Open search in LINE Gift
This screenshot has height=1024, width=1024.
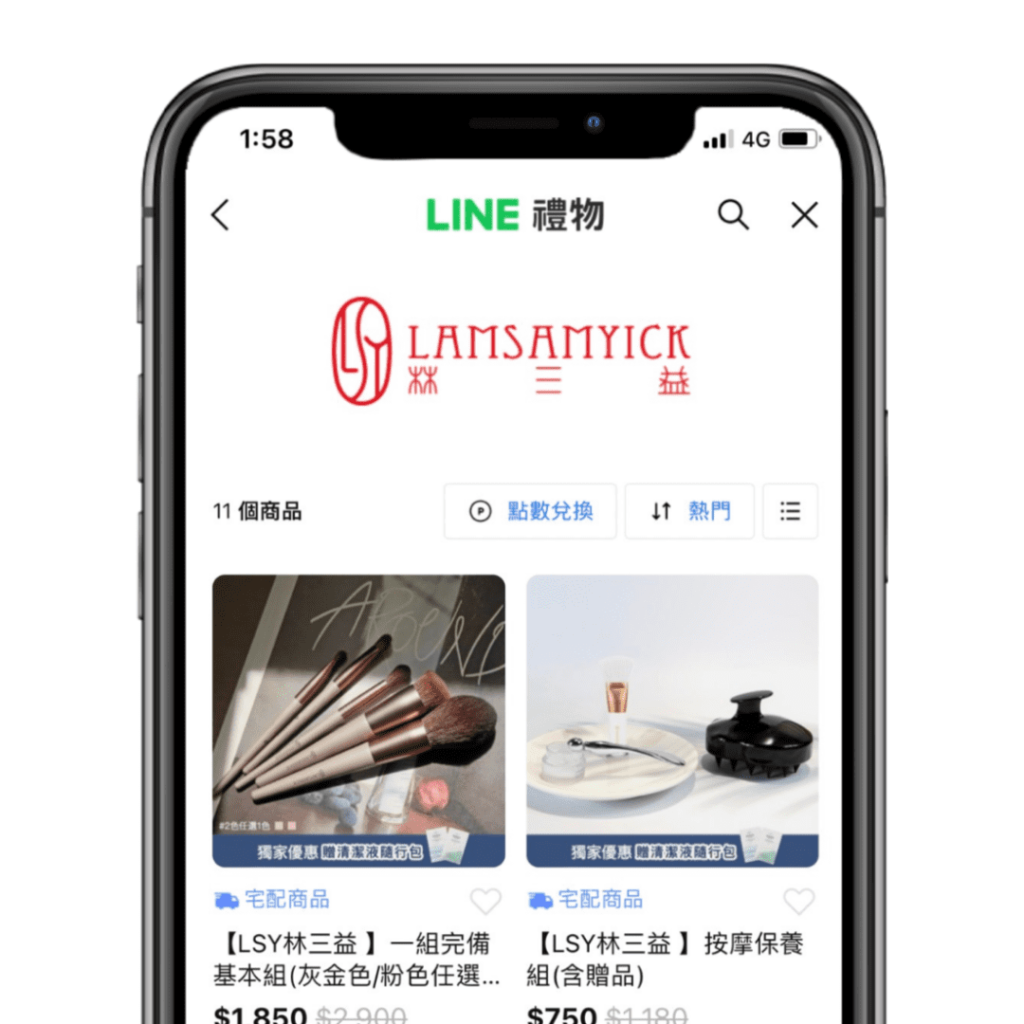733,214
